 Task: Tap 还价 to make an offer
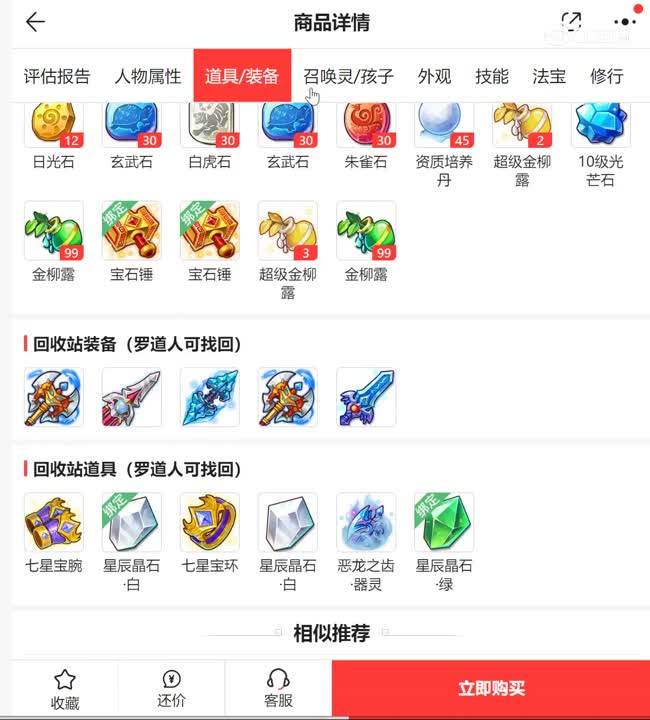click(171, 689)
